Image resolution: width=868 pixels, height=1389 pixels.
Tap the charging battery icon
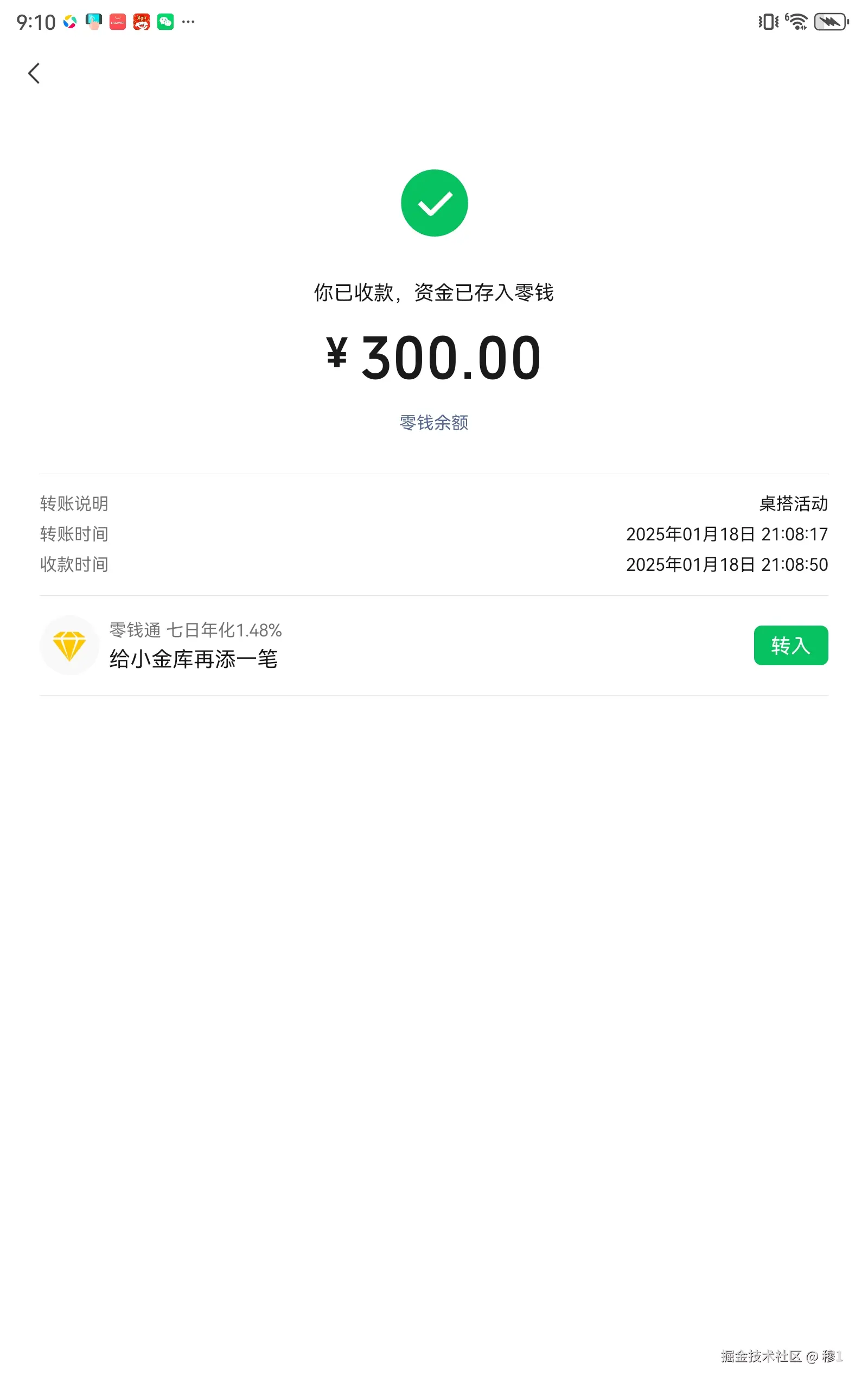[831, 21]
